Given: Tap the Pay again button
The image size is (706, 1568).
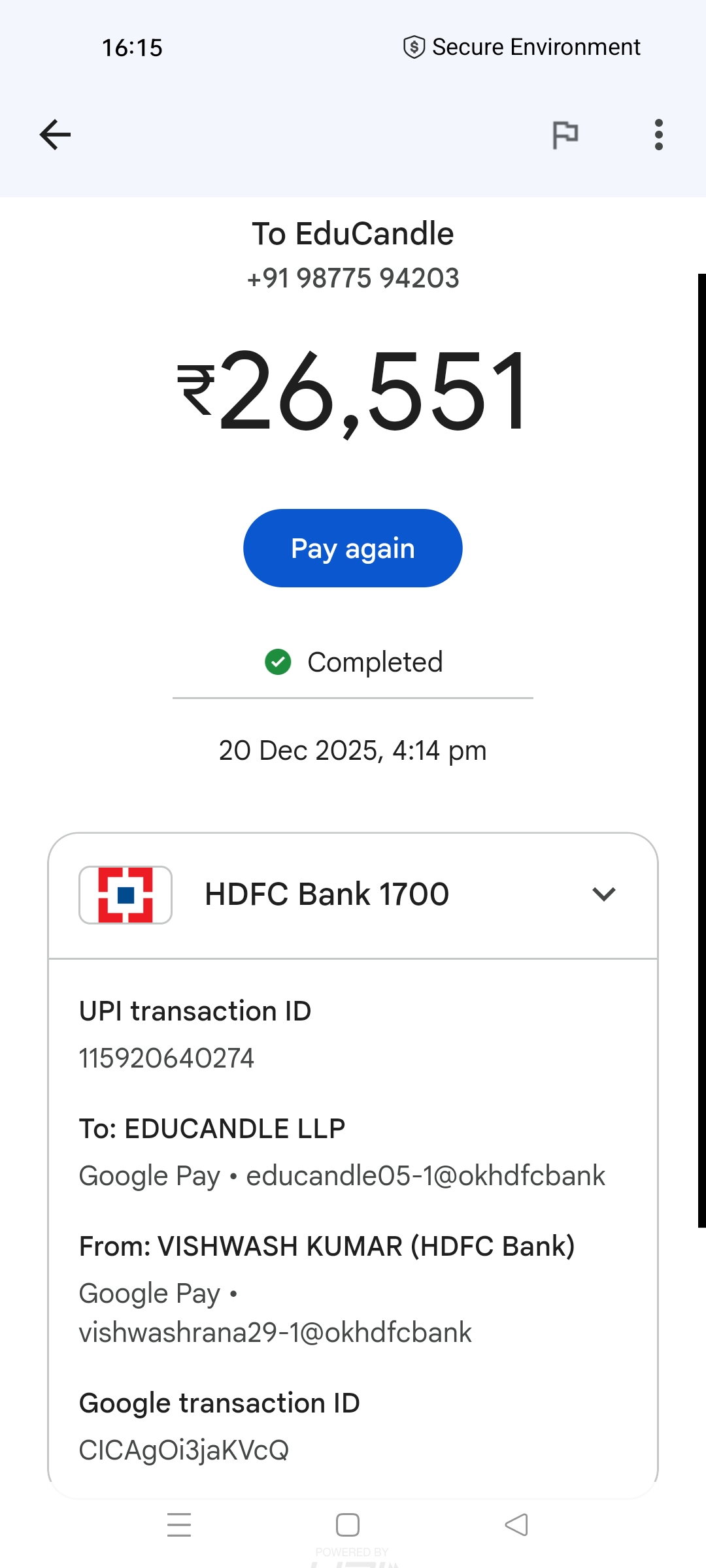Looking at the screenshot, I should tap(353, 548).
